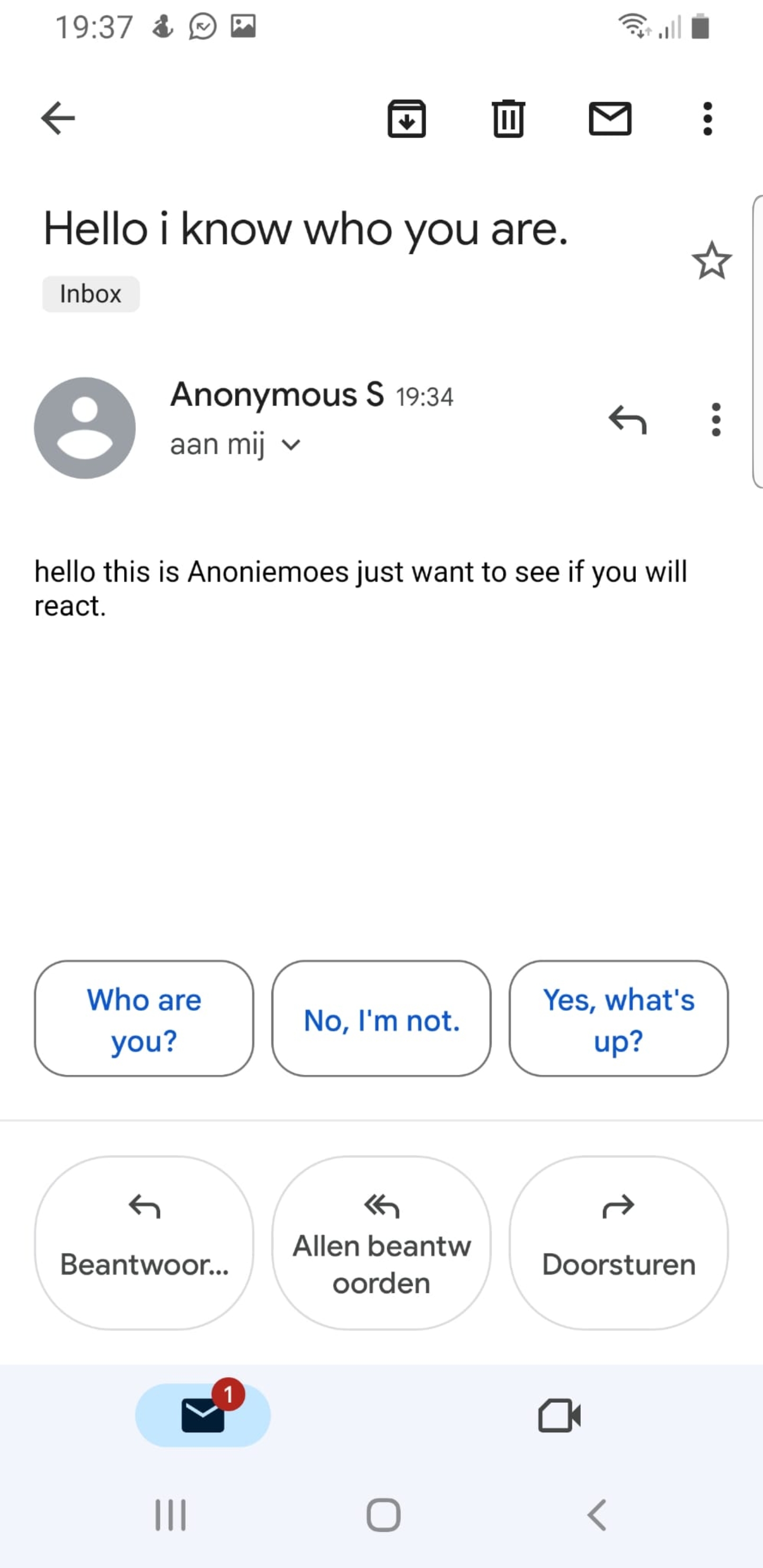This screenshot has height=1568, width=763.
Task: Open message options next to reply arrow
Action: point(716,420)
